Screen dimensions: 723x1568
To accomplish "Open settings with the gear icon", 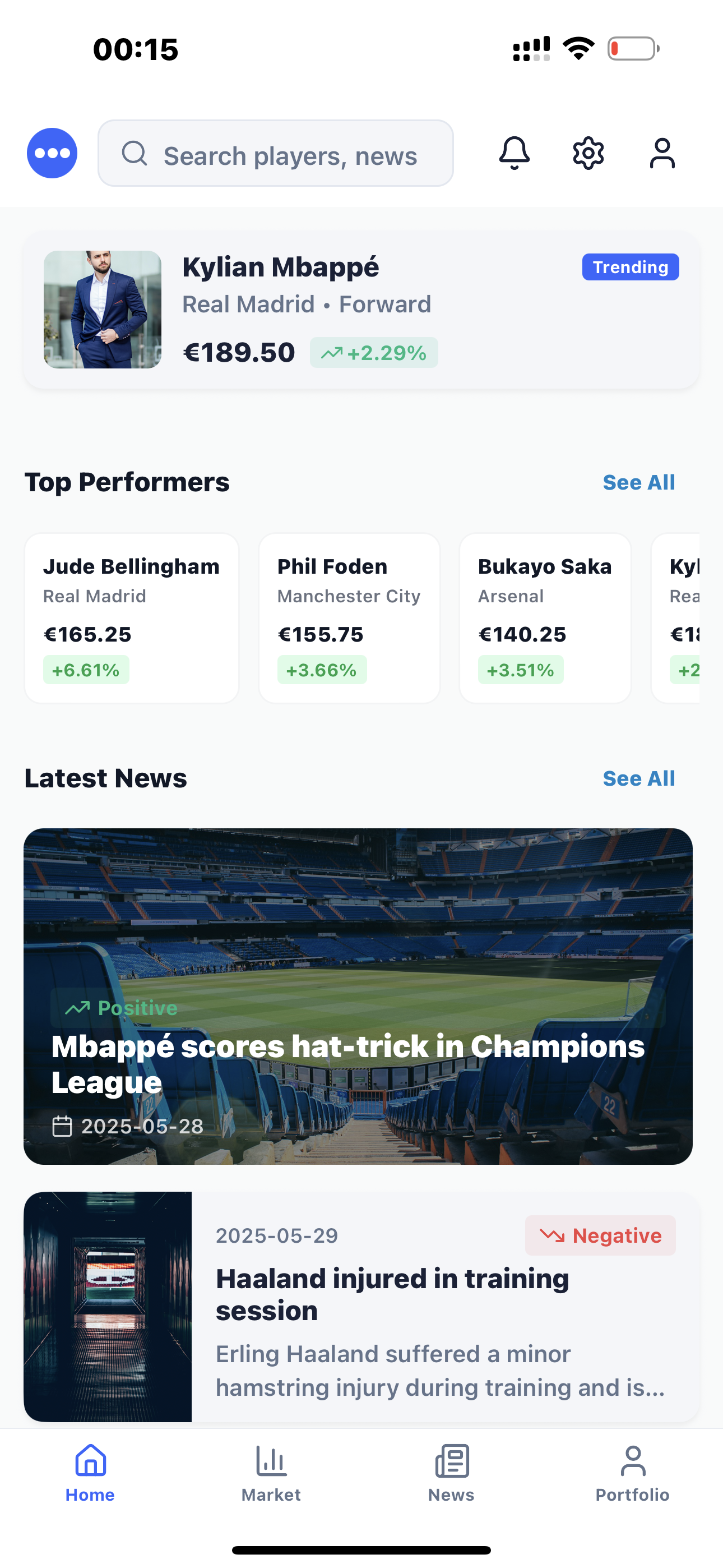I will [588, 154].
